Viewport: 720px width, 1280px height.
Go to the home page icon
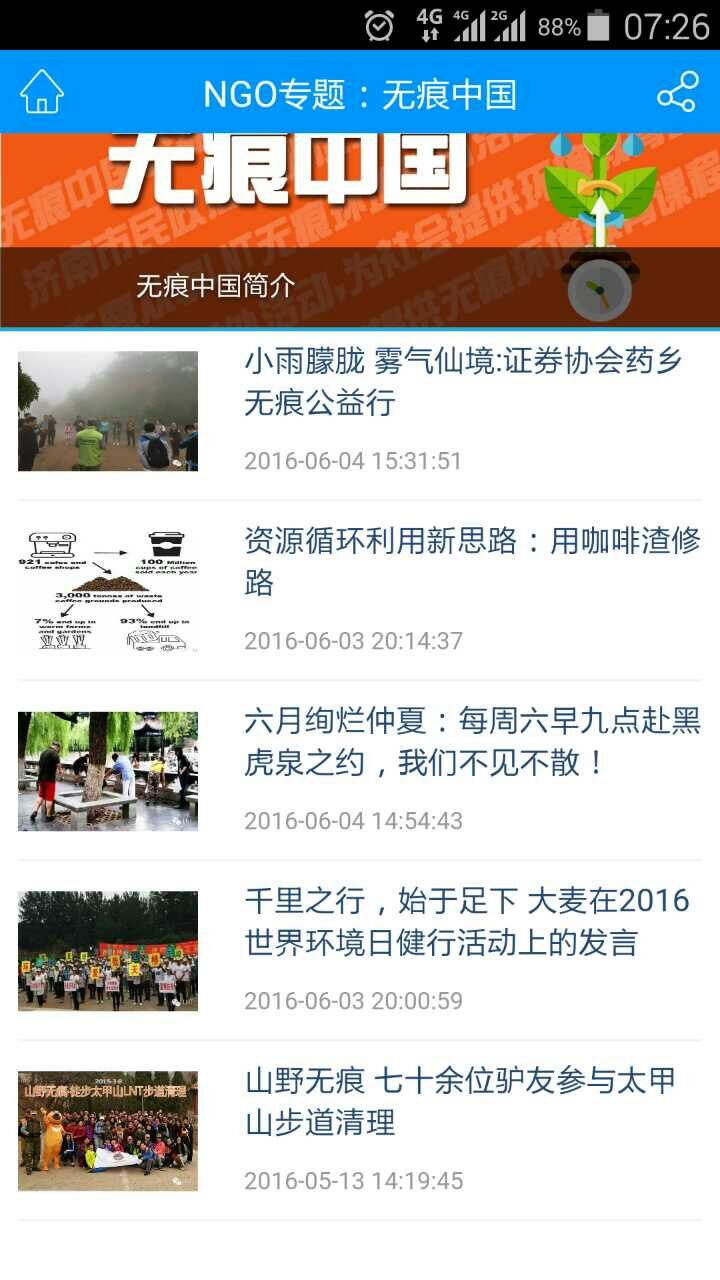click(42, 93)
